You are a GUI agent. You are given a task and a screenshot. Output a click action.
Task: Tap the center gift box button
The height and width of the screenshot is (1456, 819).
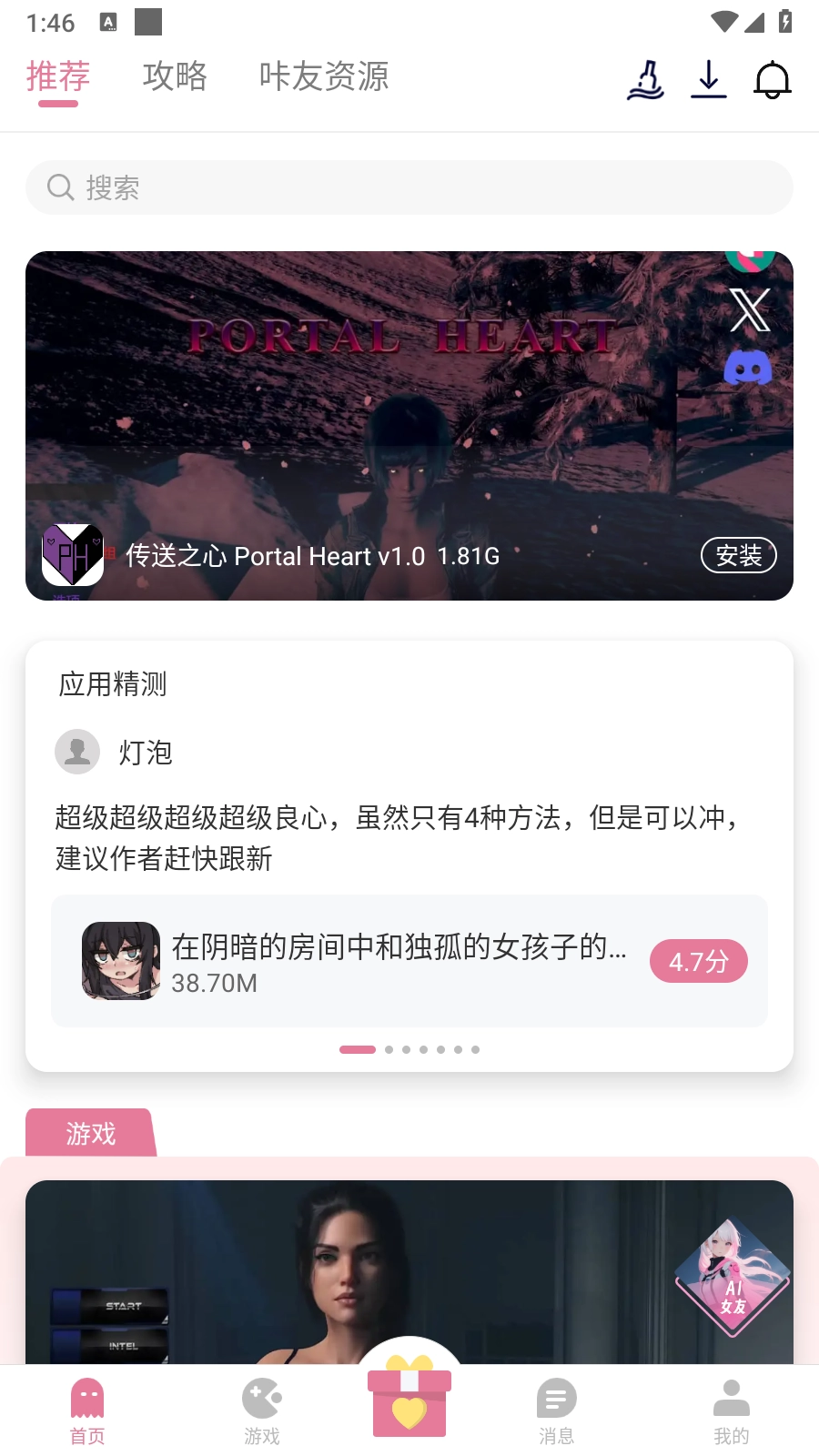[x=409, y=1397]
